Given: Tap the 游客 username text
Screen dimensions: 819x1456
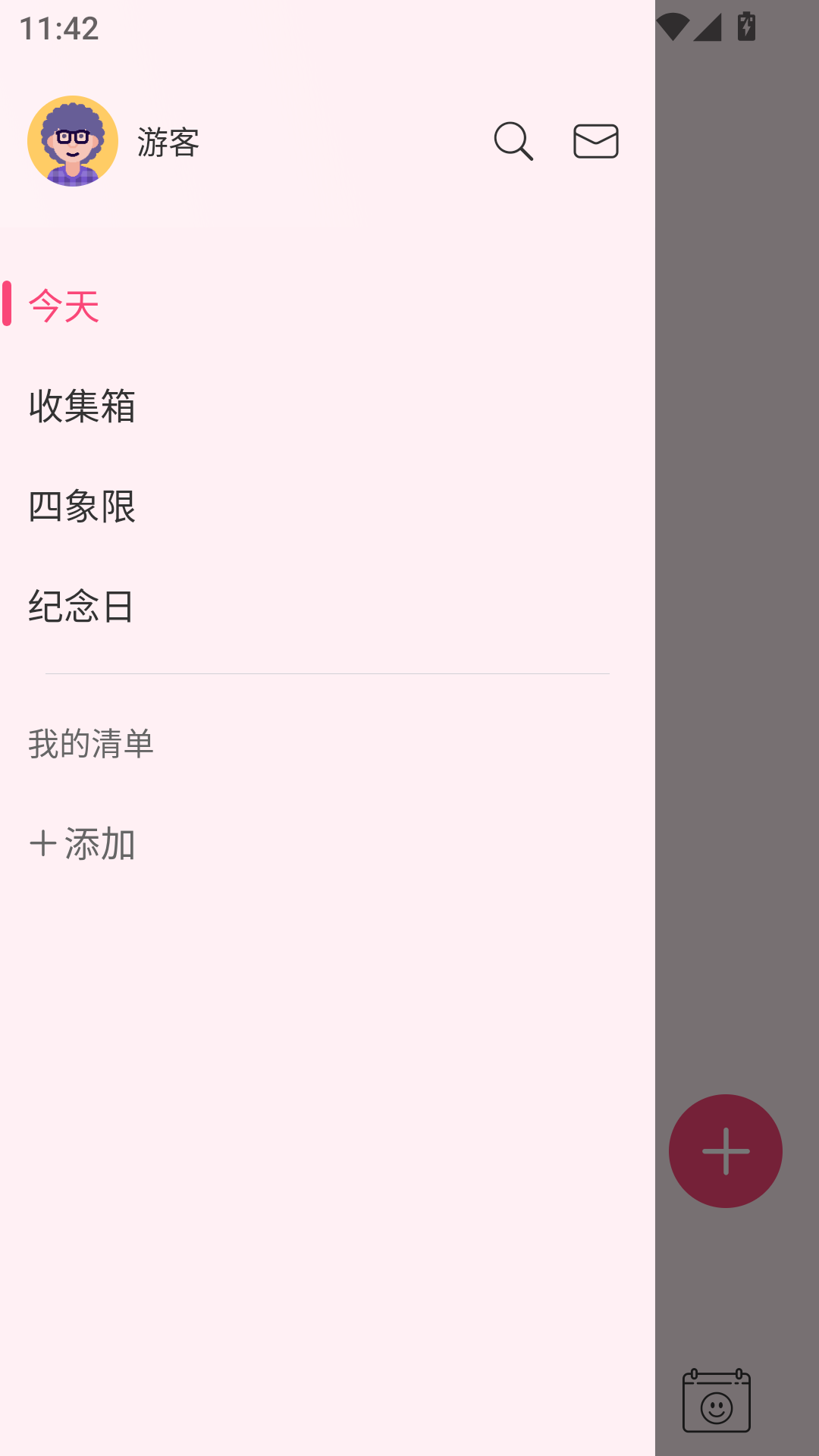Looking at the screenshot, I should (168, 141).
